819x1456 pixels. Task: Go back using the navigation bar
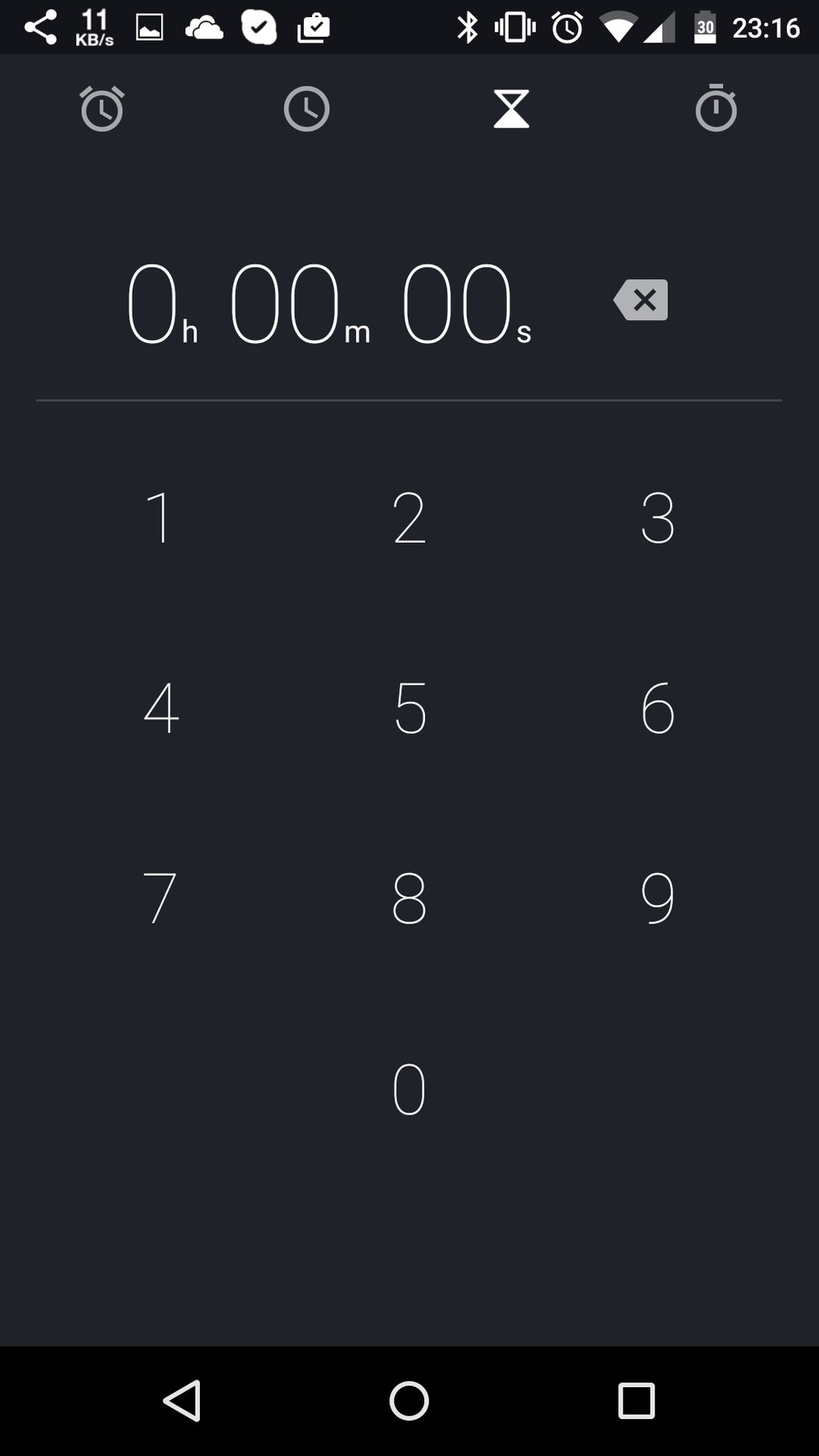pyautogui.click(x=182, y=1400)
